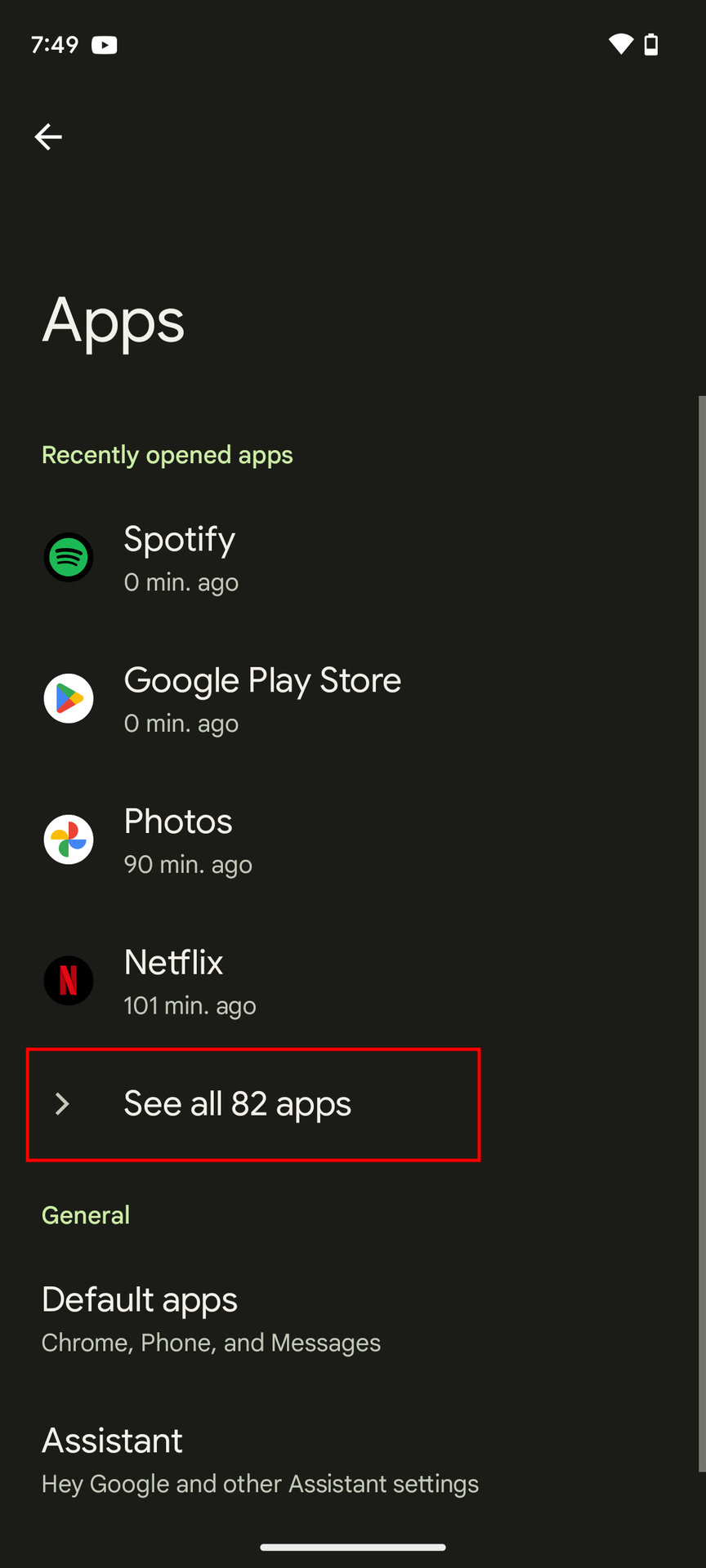See all 82 apps
Screen dimensions: 706x1568
(x=237, y=1104)
